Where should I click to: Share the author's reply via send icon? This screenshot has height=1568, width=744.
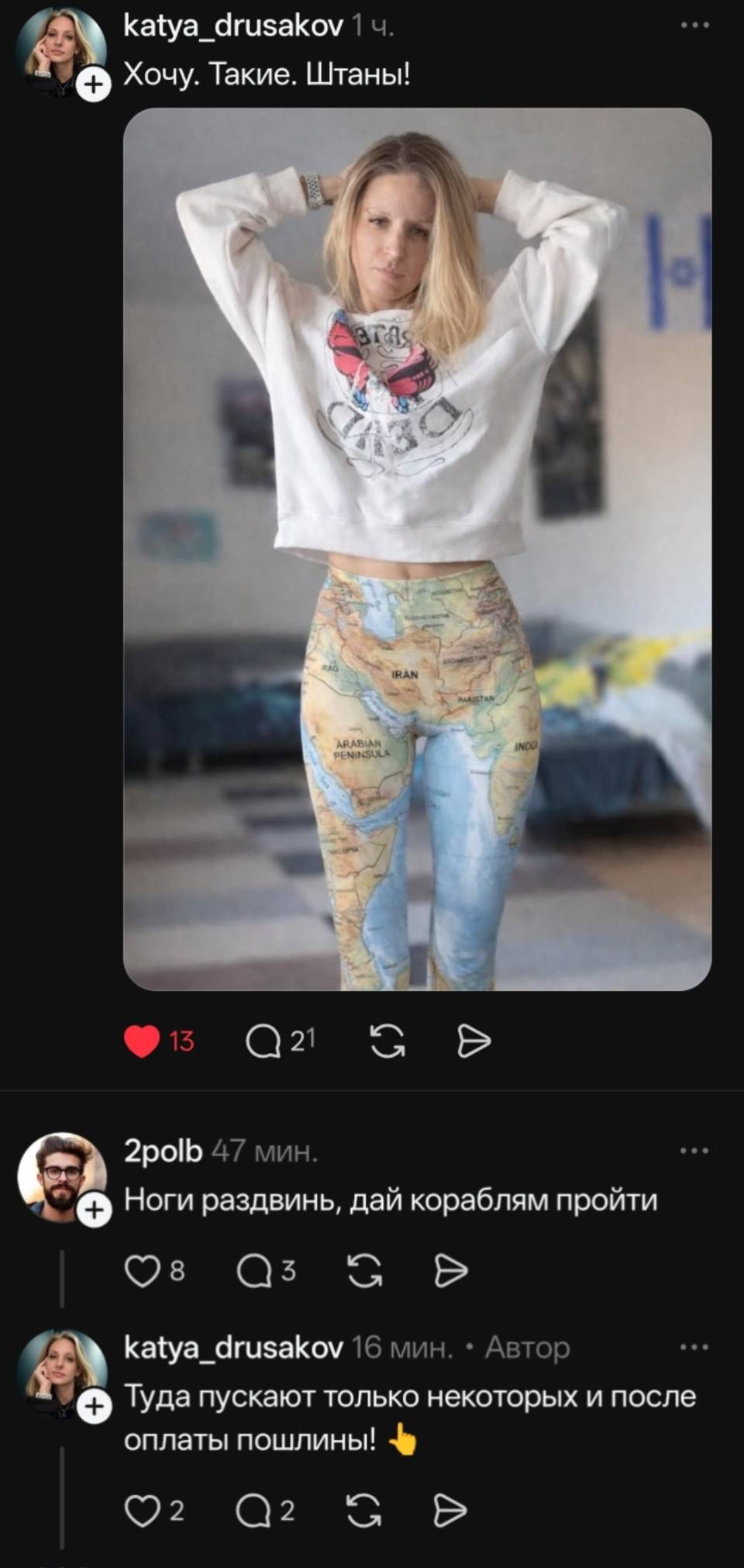(x=450, y=1511)
